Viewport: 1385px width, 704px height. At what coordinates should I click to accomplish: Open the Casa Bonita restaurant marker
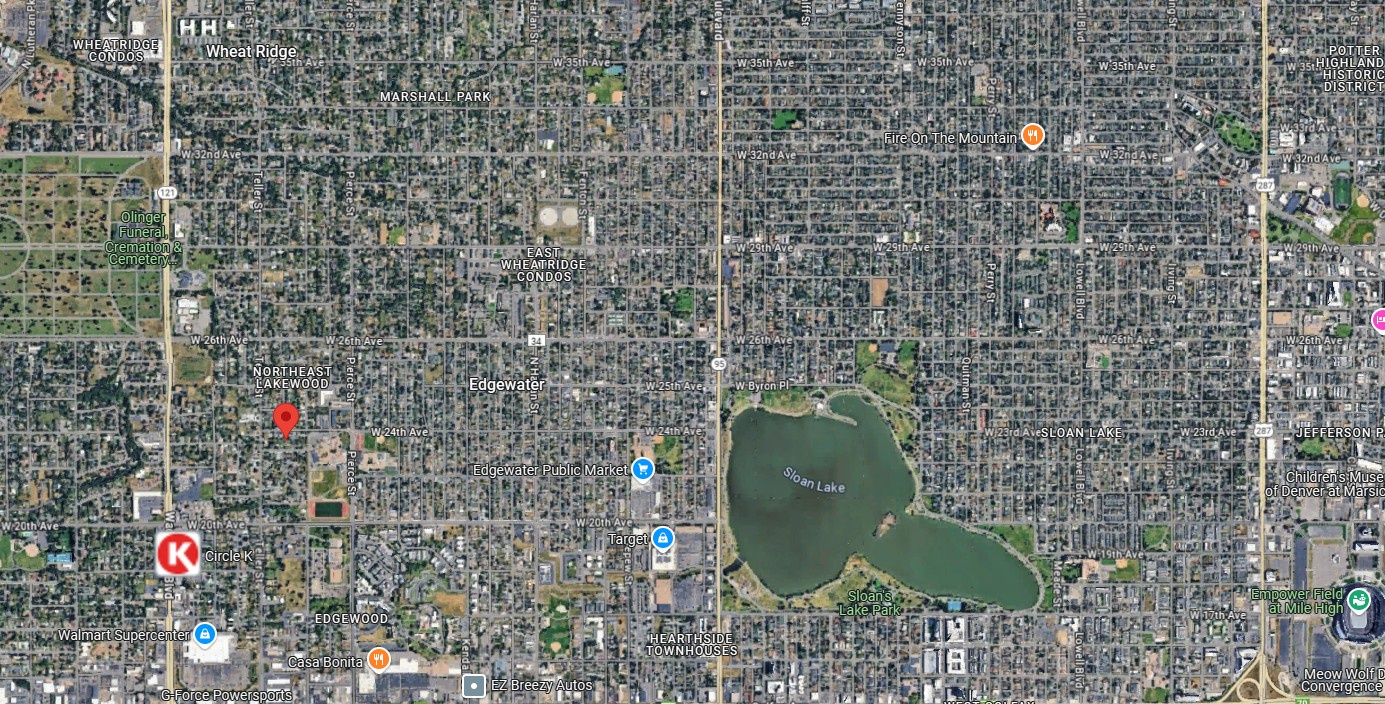click(378, 659)
